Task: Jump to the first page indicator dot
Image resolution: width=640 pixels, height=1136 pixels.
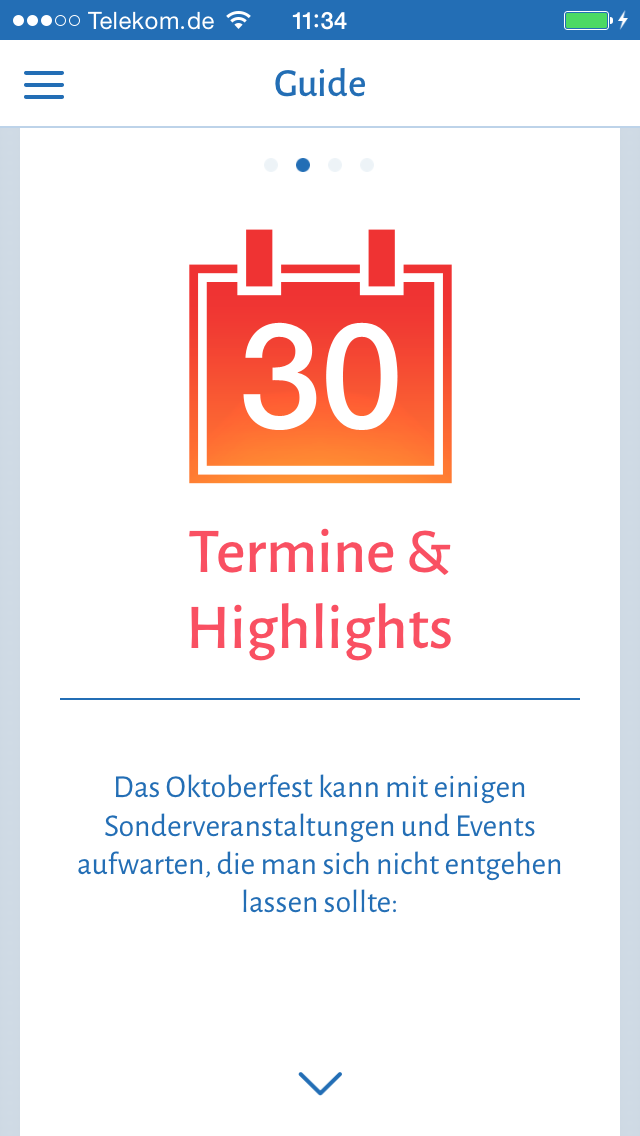Action: (271, 165)
